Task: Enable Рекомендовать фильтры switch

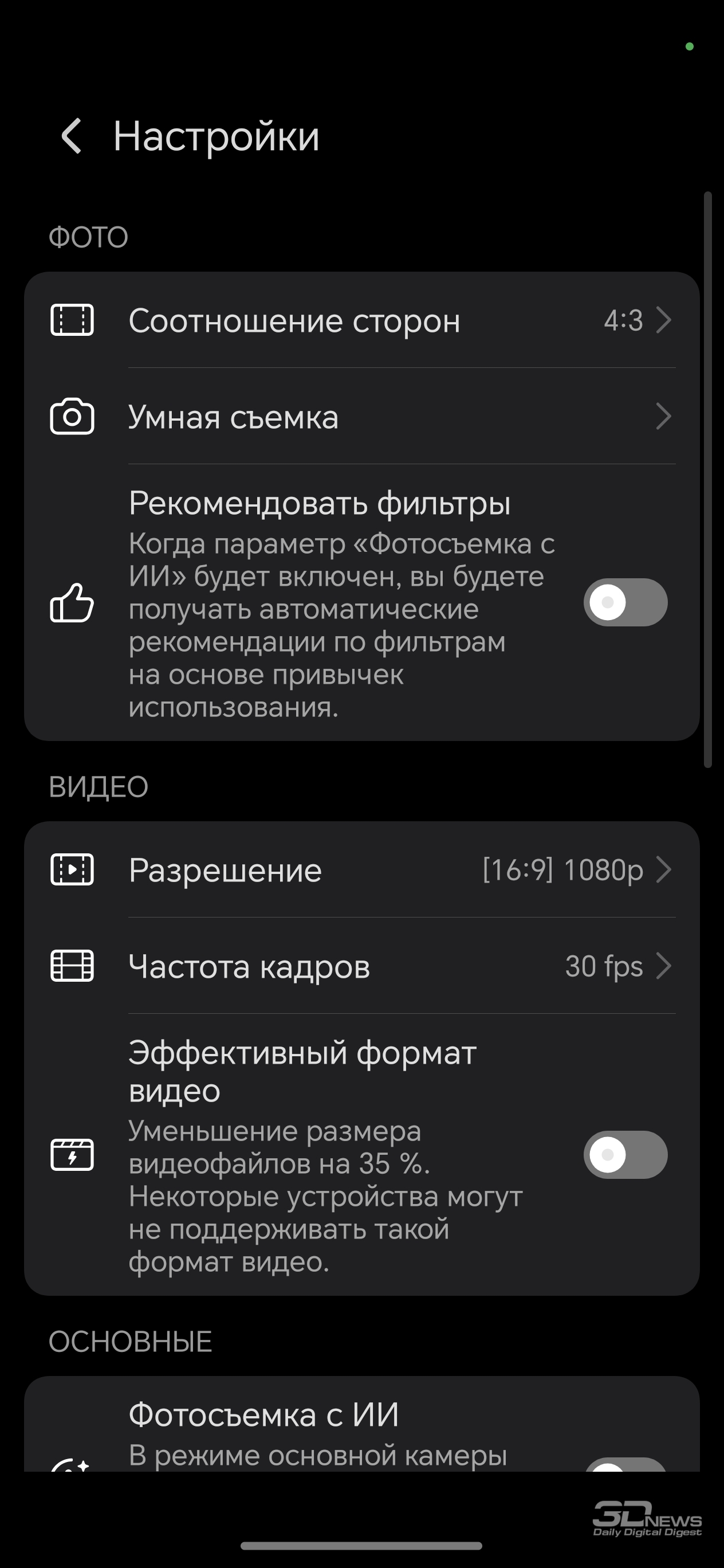Action: click(625, 602)
